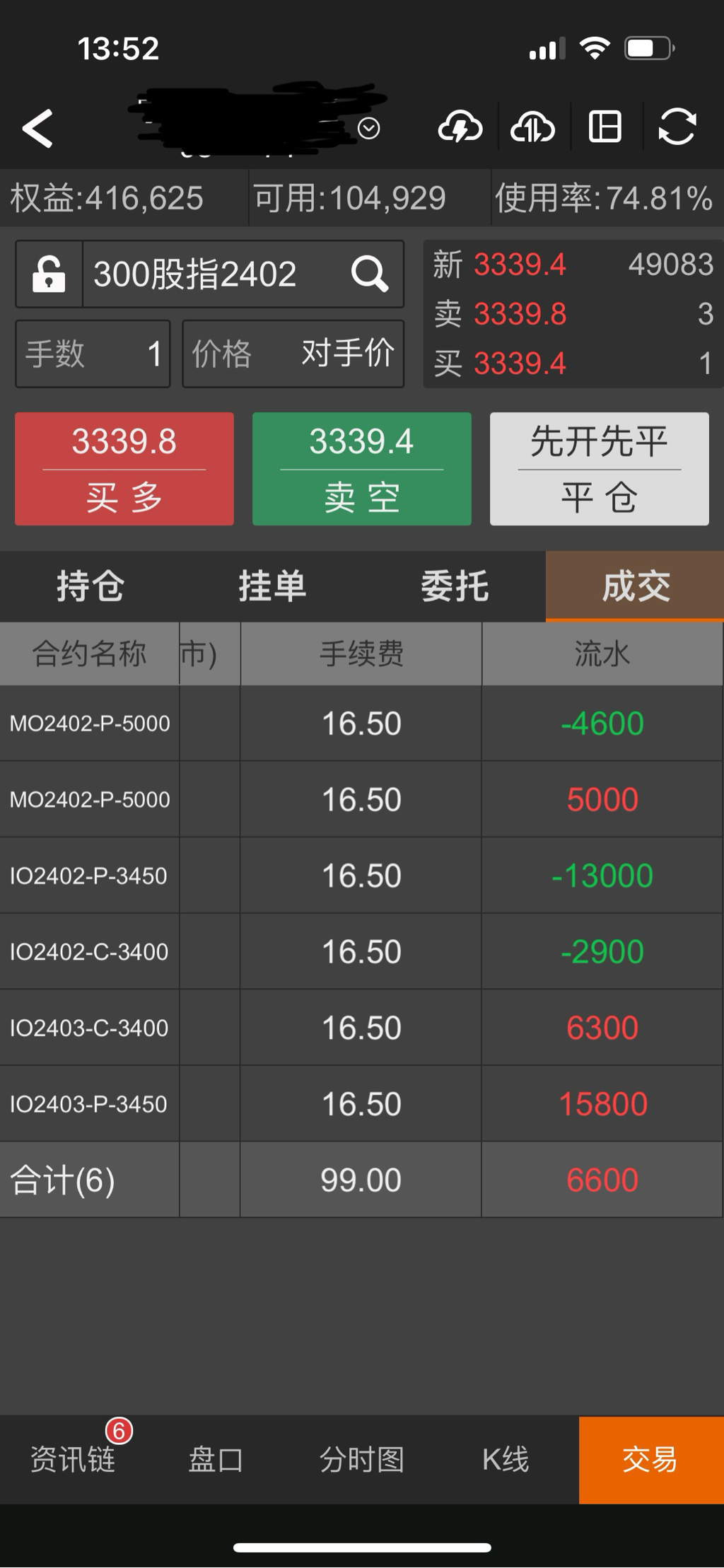Edit the 手数 quantity field
This screenshot has width=724, height=1568.
(x=93, y=354)
